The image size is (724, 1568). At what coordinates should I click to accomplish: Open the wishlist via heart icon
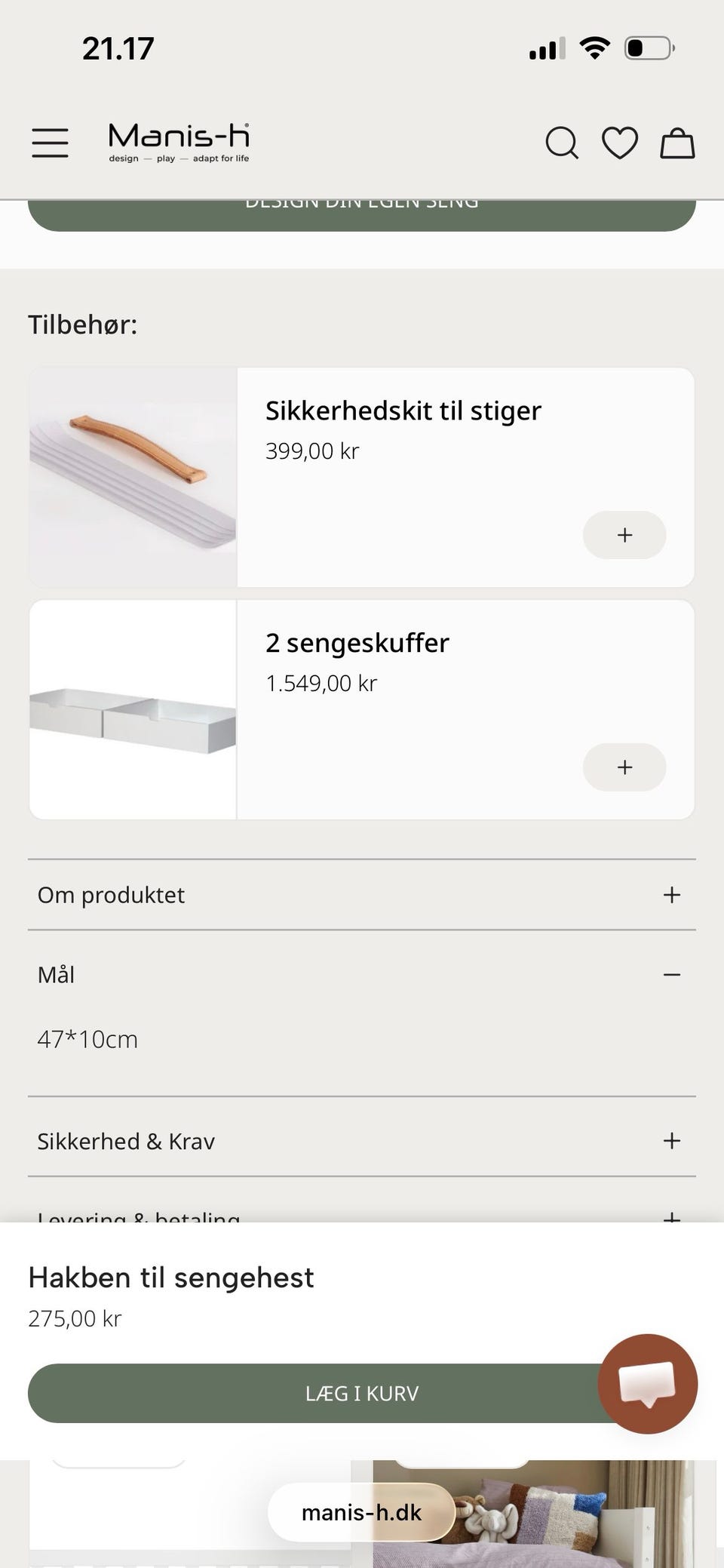(620, 143)
